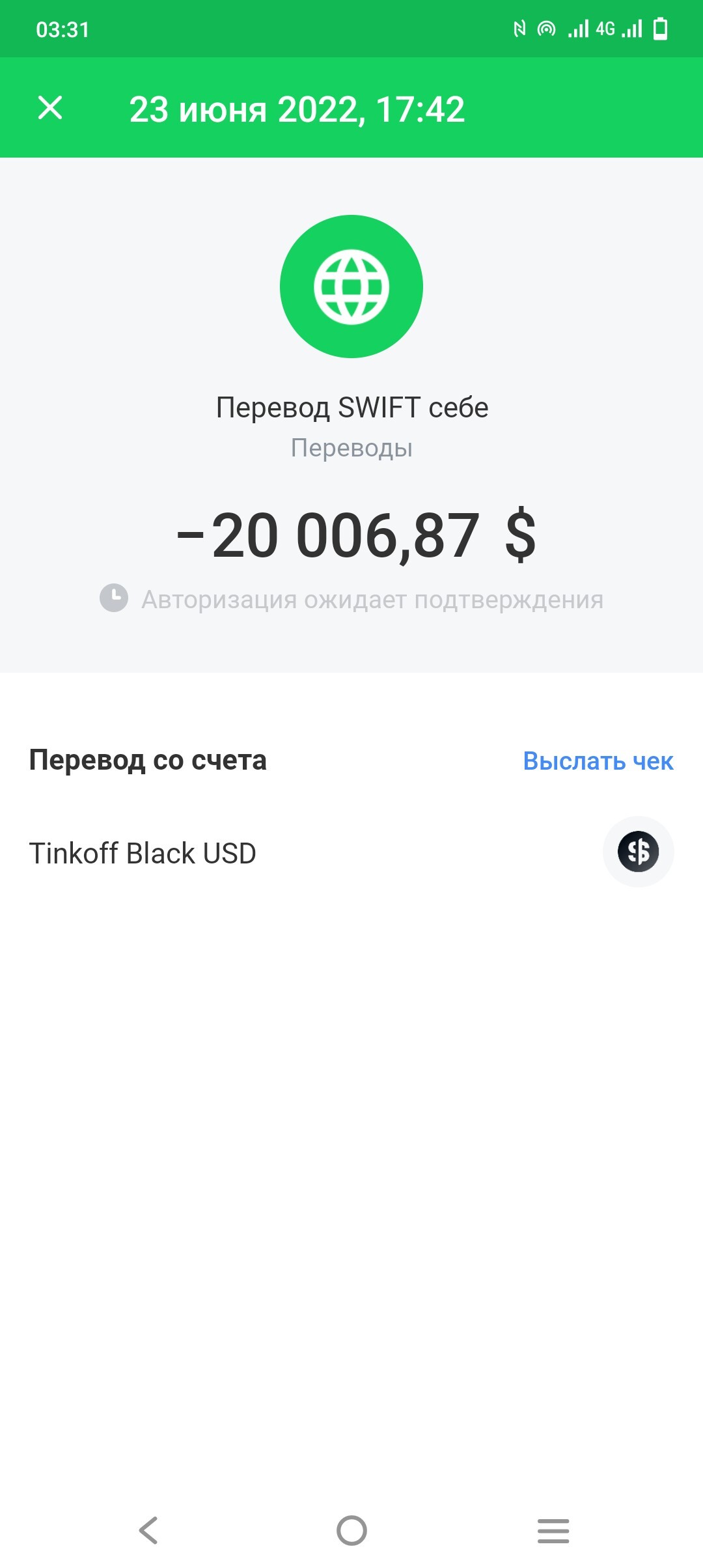Viewport: 703px width, 1568px height.
Task: Tap the 'Выслать чек' link
Action: tap(598, 761)
